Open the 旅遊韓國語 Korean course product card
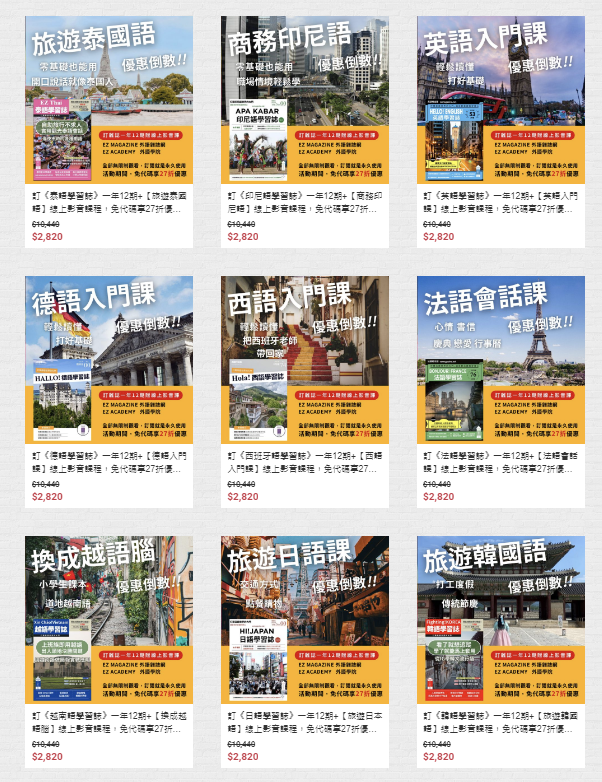 [x=501, y=620]
